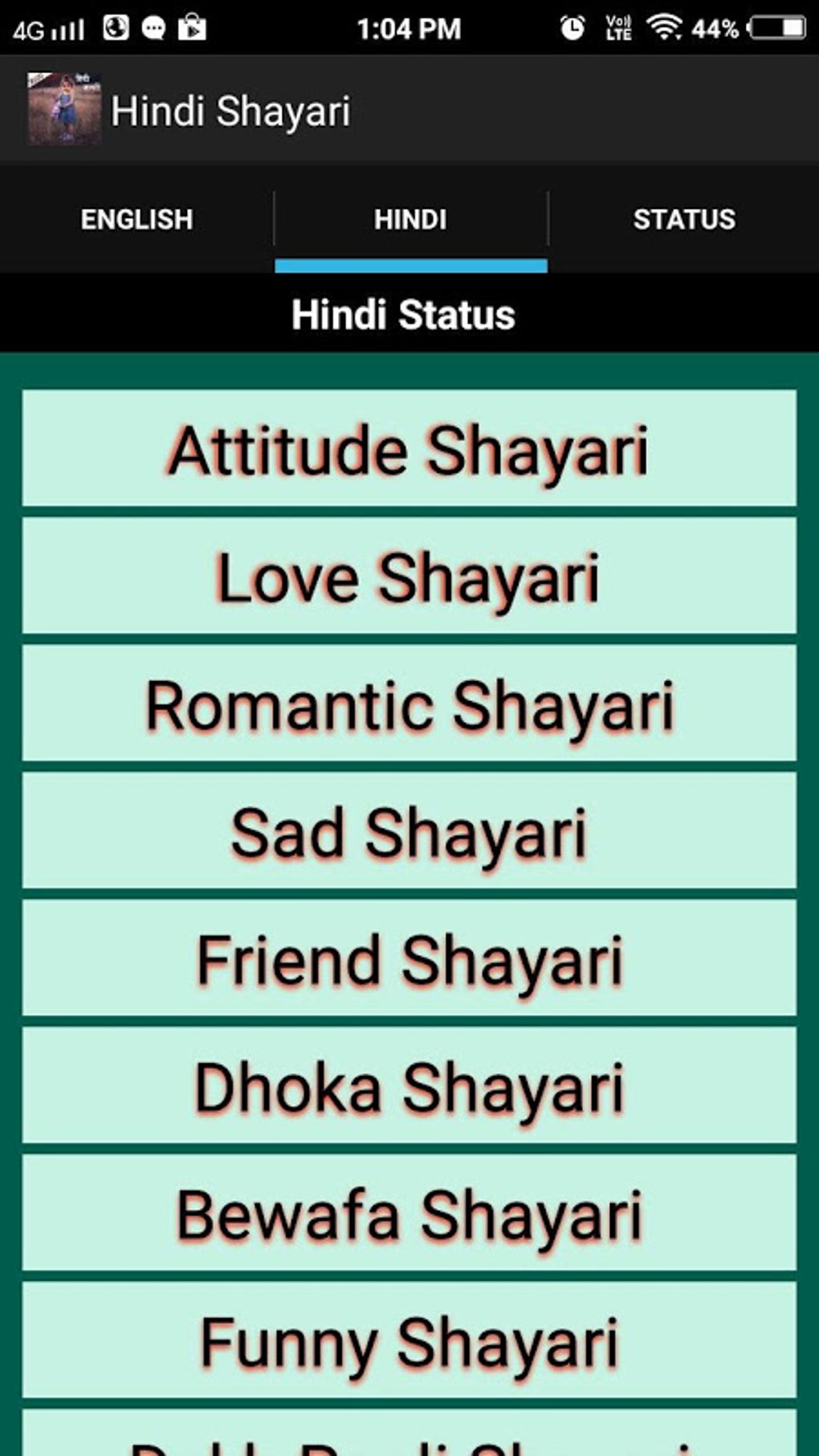View Sad Shayari entries
819x1456 pixels.
click(409, 831)
